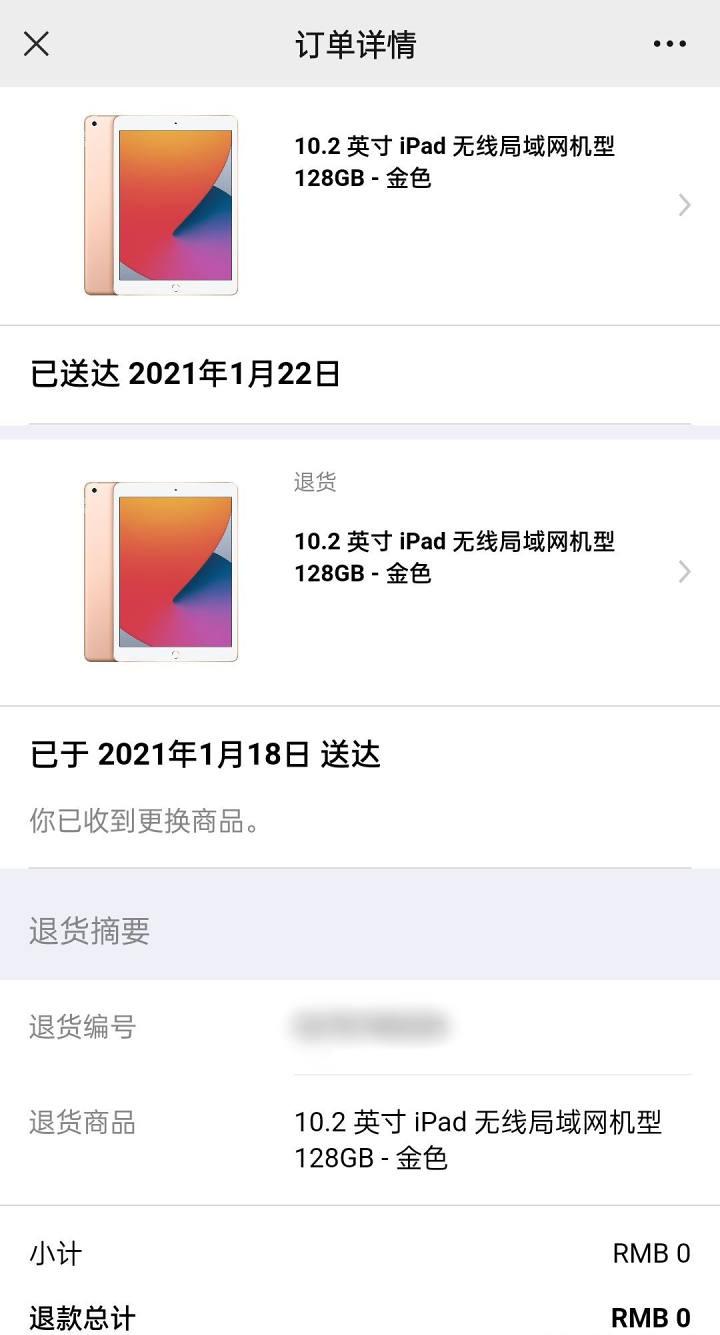Tap the 退货商品 row label

click(82, 1124)
